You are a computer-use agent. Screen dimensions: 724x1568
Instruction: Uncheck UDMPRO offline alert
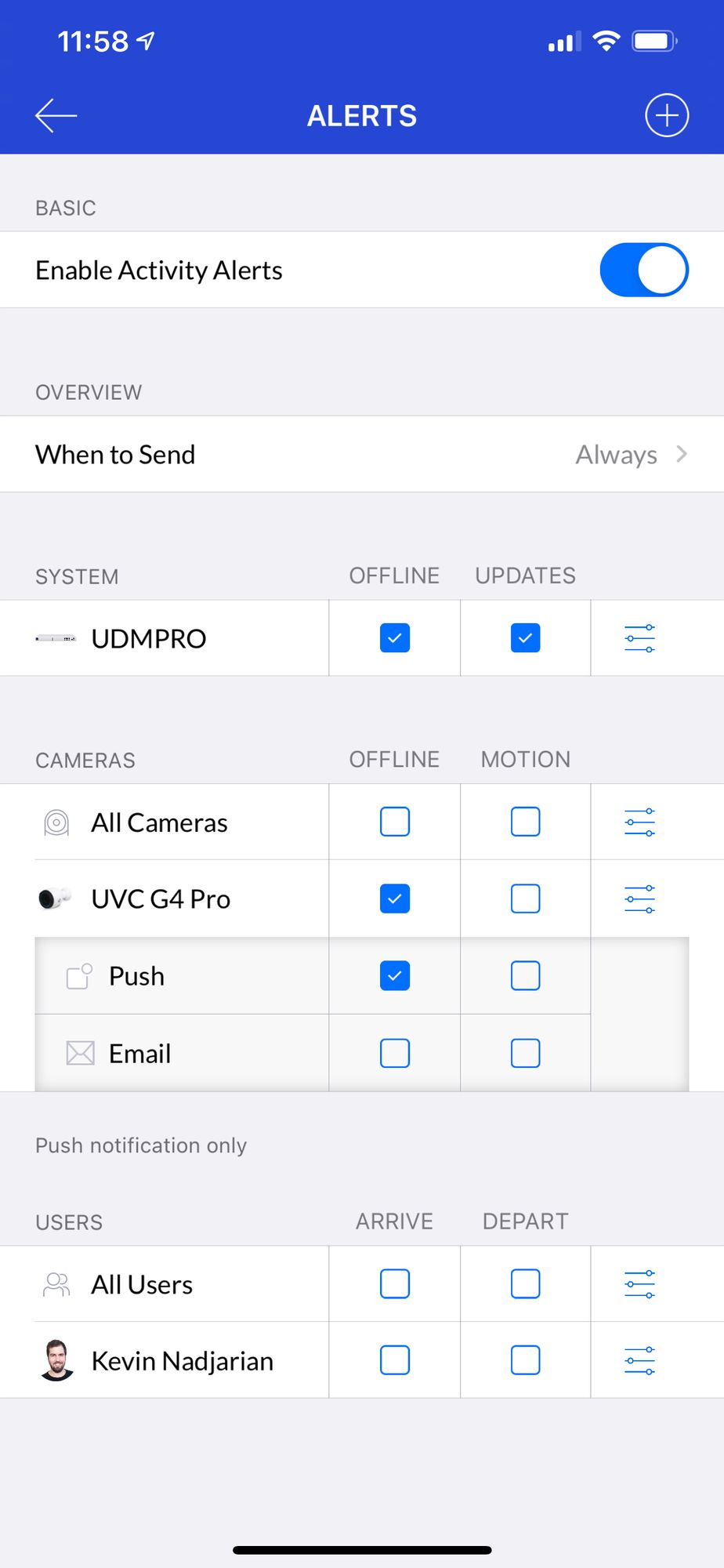[x=395, y=638]
